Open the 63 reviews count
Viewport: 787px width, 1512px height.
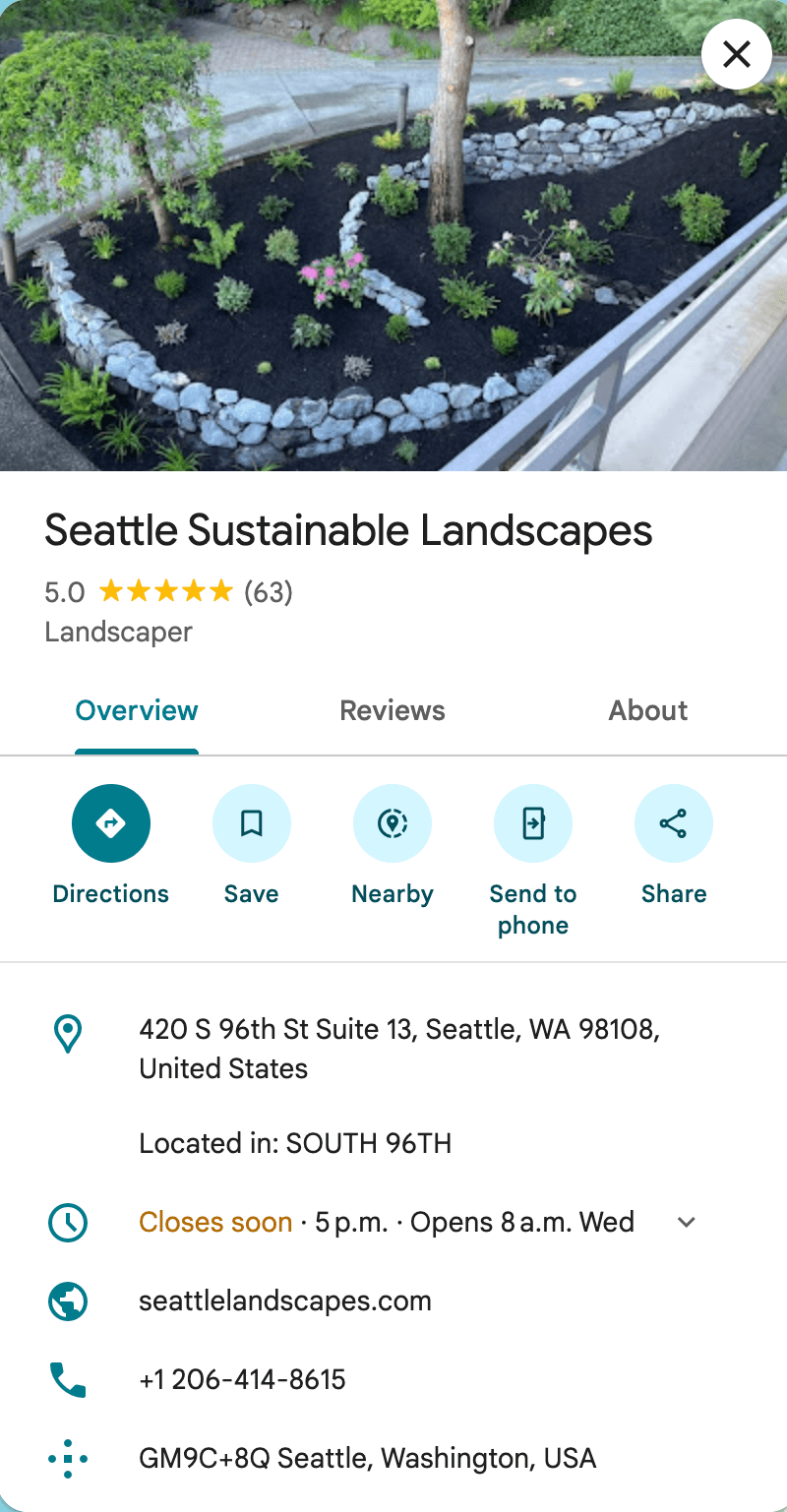click(x=268, y=591)
